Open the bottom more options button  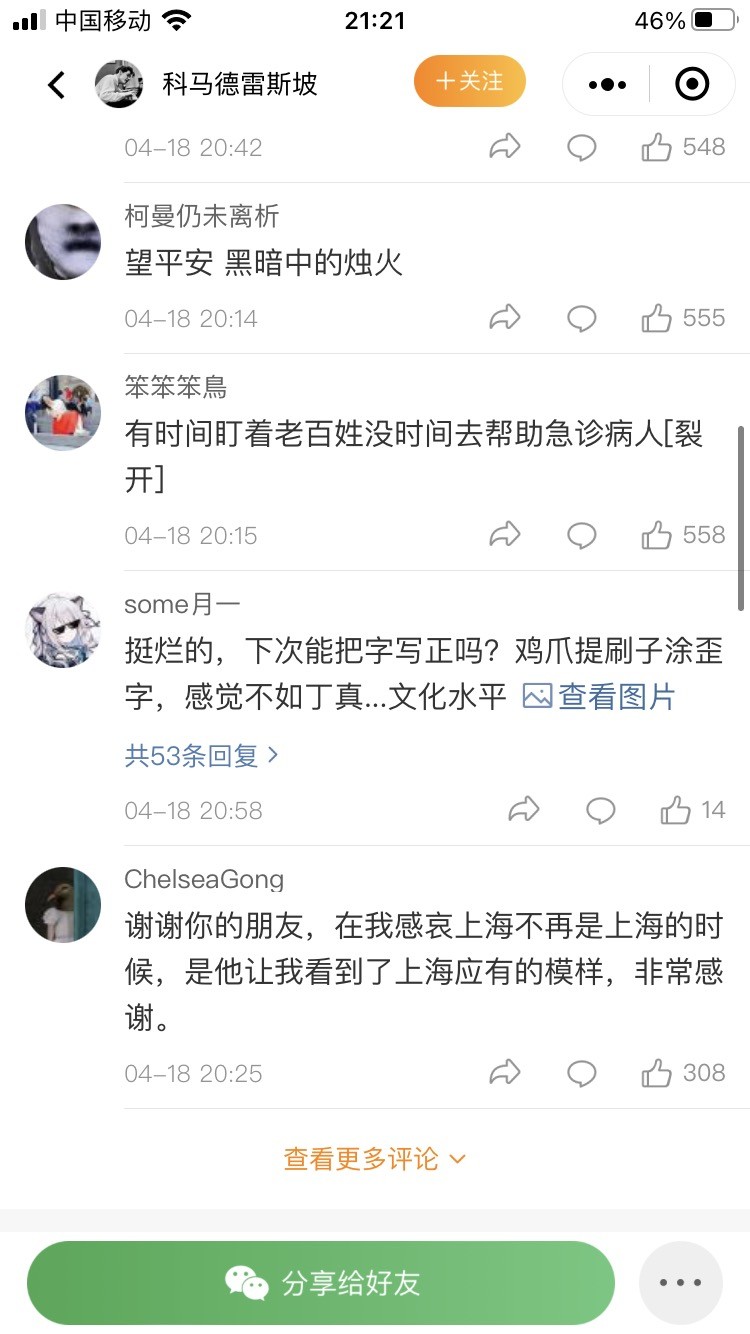click(x=680, y=1283)
